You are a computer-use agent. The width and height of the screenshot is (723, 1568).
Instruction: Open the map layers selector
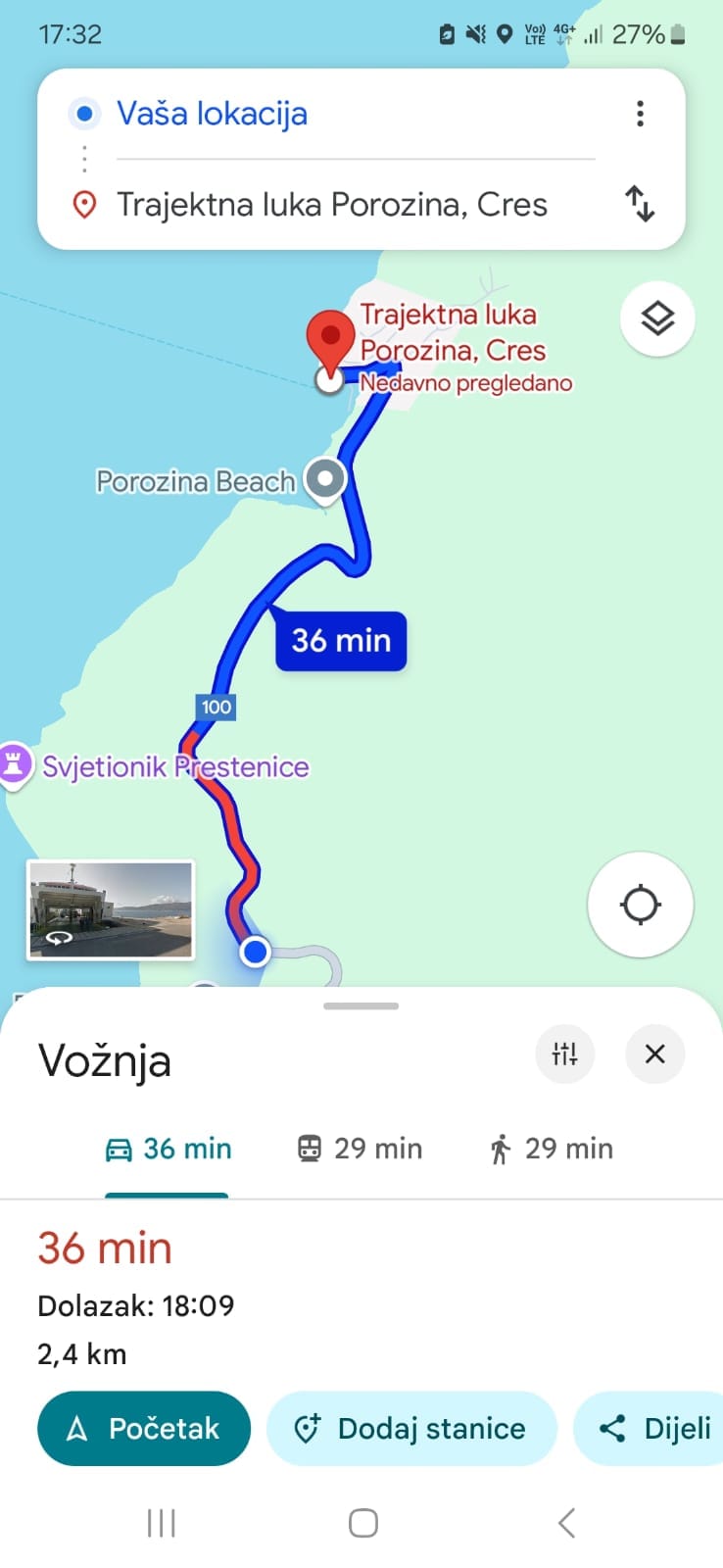657,318
